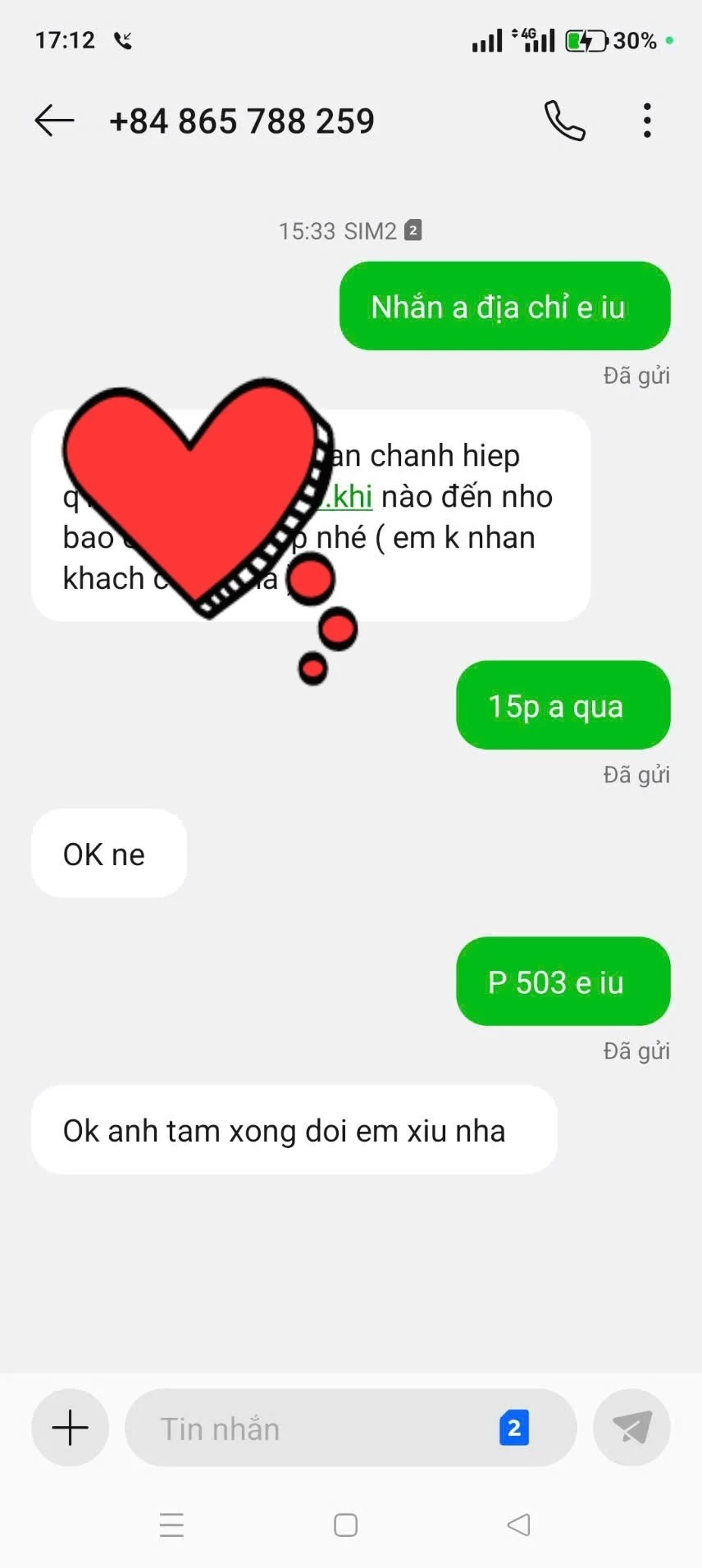Go to the system home screen
Viewport: 702px width, 1568px height.
346,1525
